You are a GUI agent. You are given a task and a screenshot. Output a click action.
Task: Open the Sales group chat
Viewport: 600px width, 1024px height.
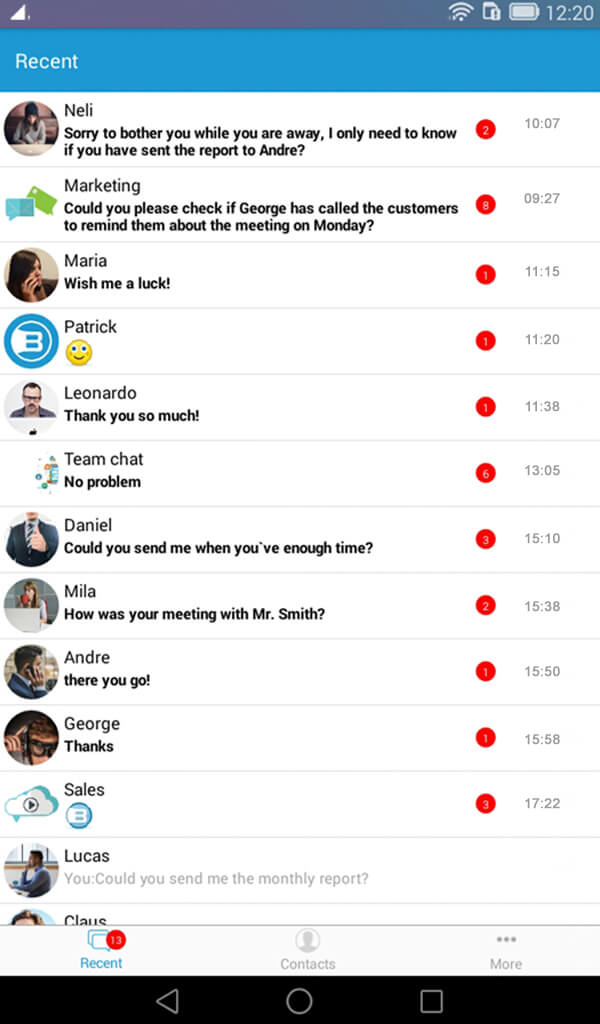260,803
